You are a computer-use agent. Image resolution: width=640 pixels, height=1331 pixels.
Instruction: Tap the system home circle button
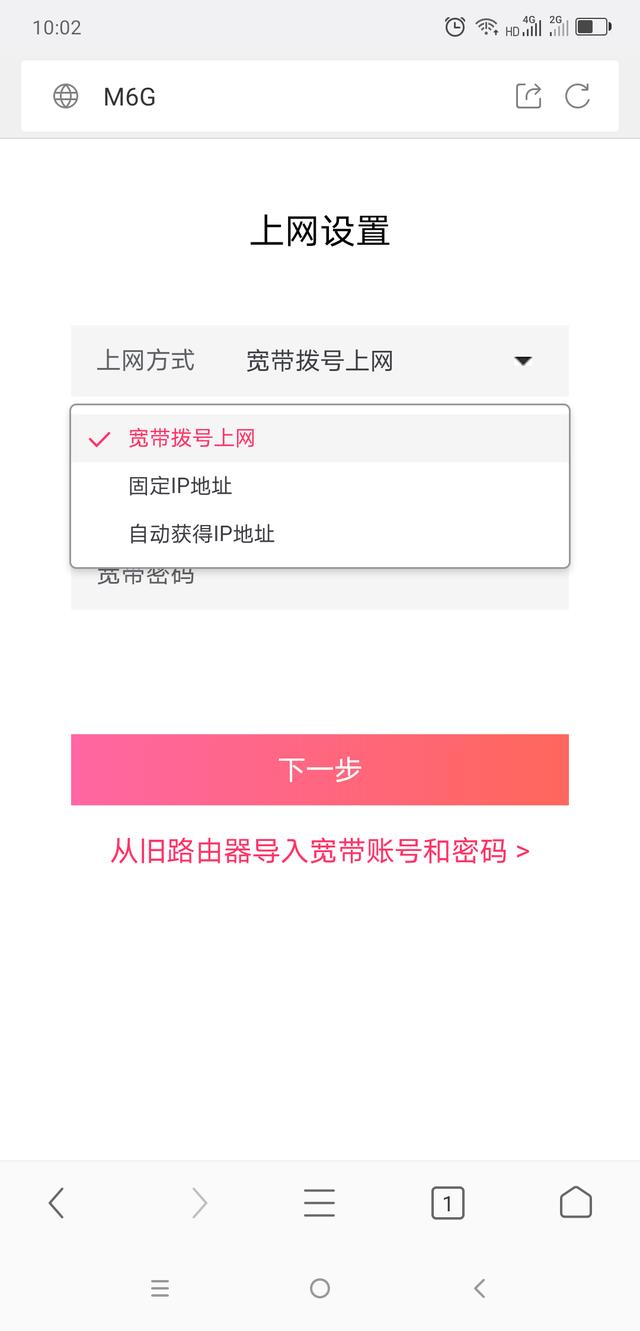point(320,1288)
